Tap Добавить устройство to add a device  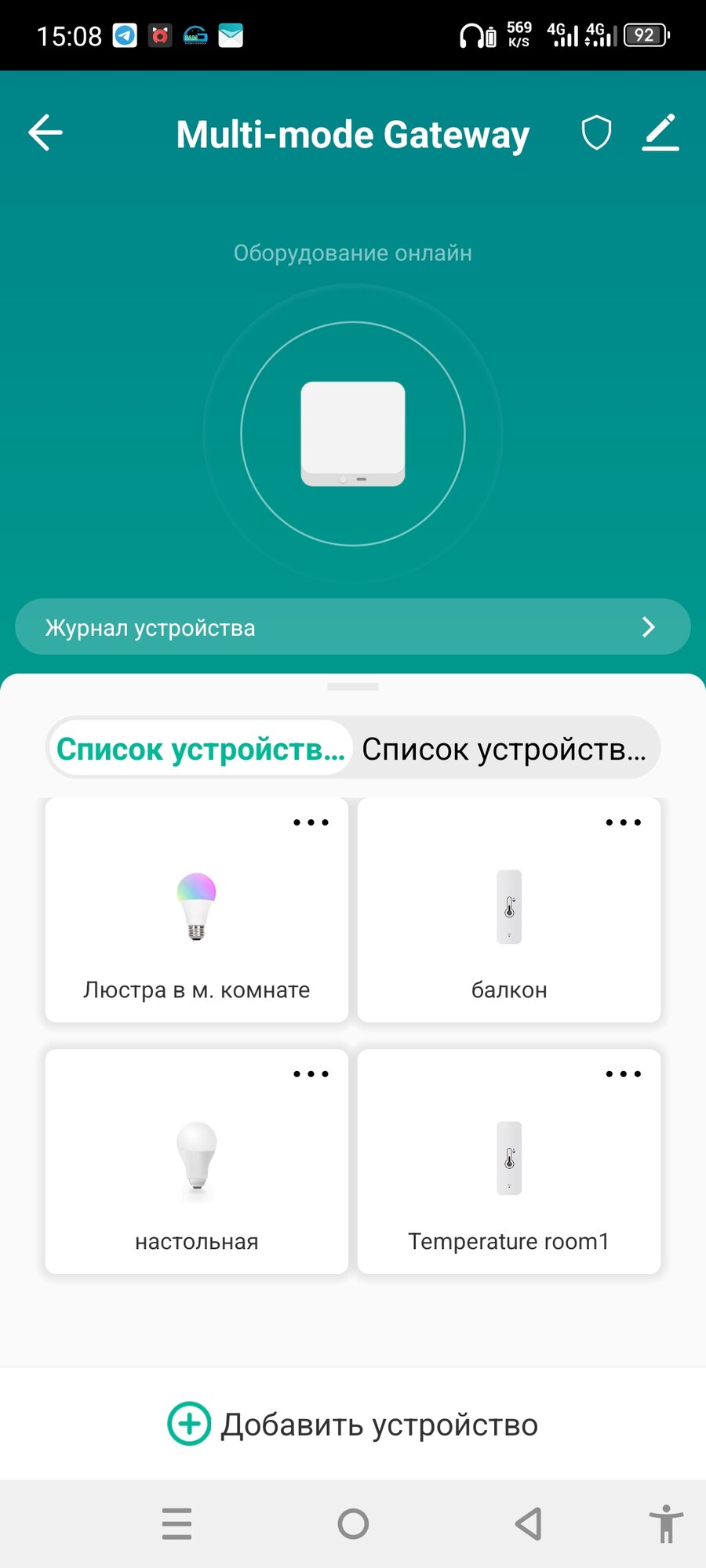353,1424
